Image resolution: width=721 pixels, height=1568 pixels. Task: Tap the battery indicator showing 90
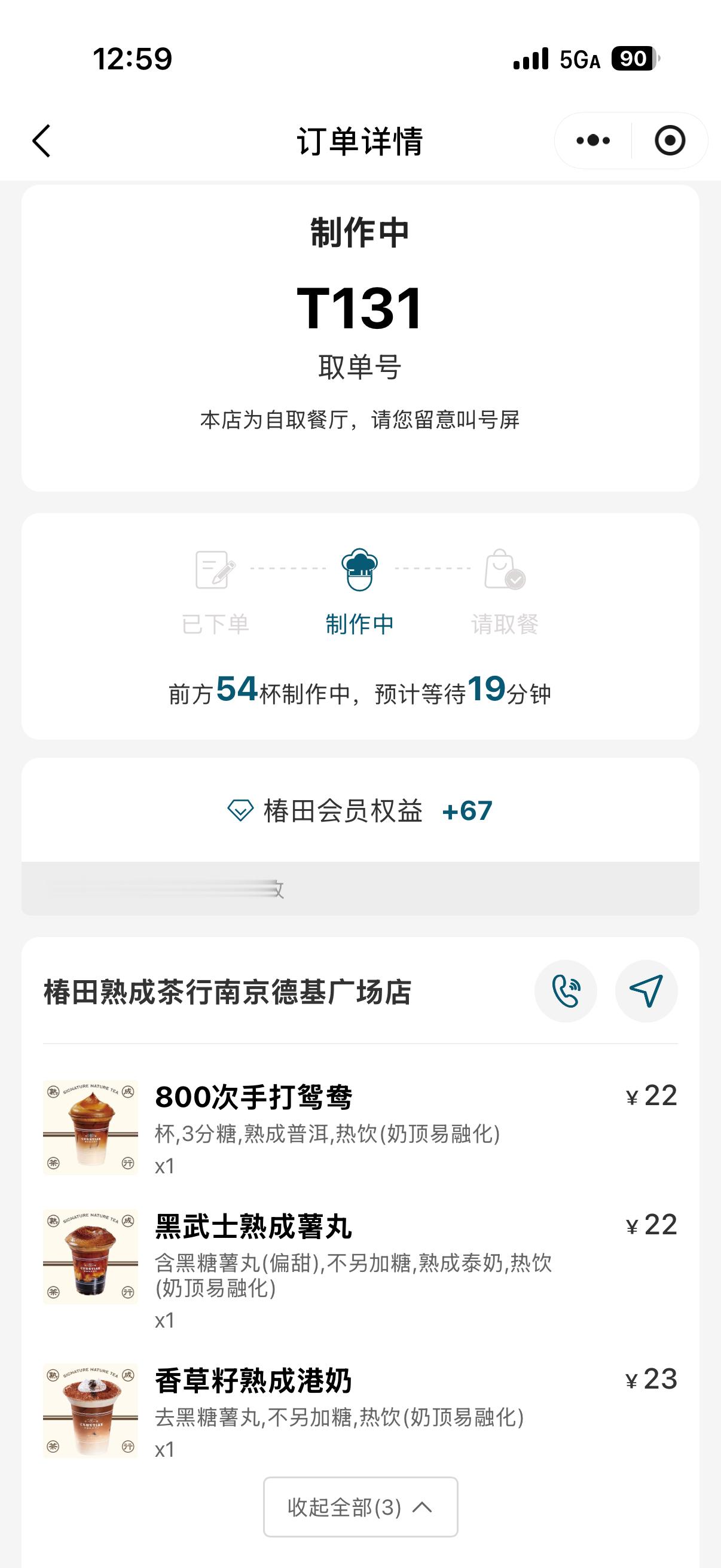tap(633, 60)
